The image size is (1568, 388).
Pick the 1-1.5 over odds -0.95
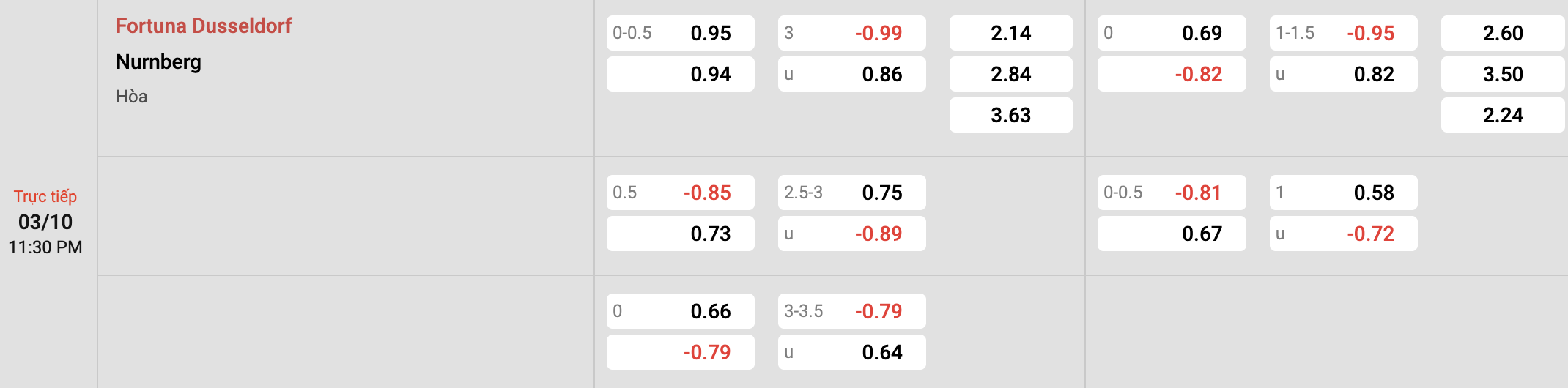[1344, 33]
